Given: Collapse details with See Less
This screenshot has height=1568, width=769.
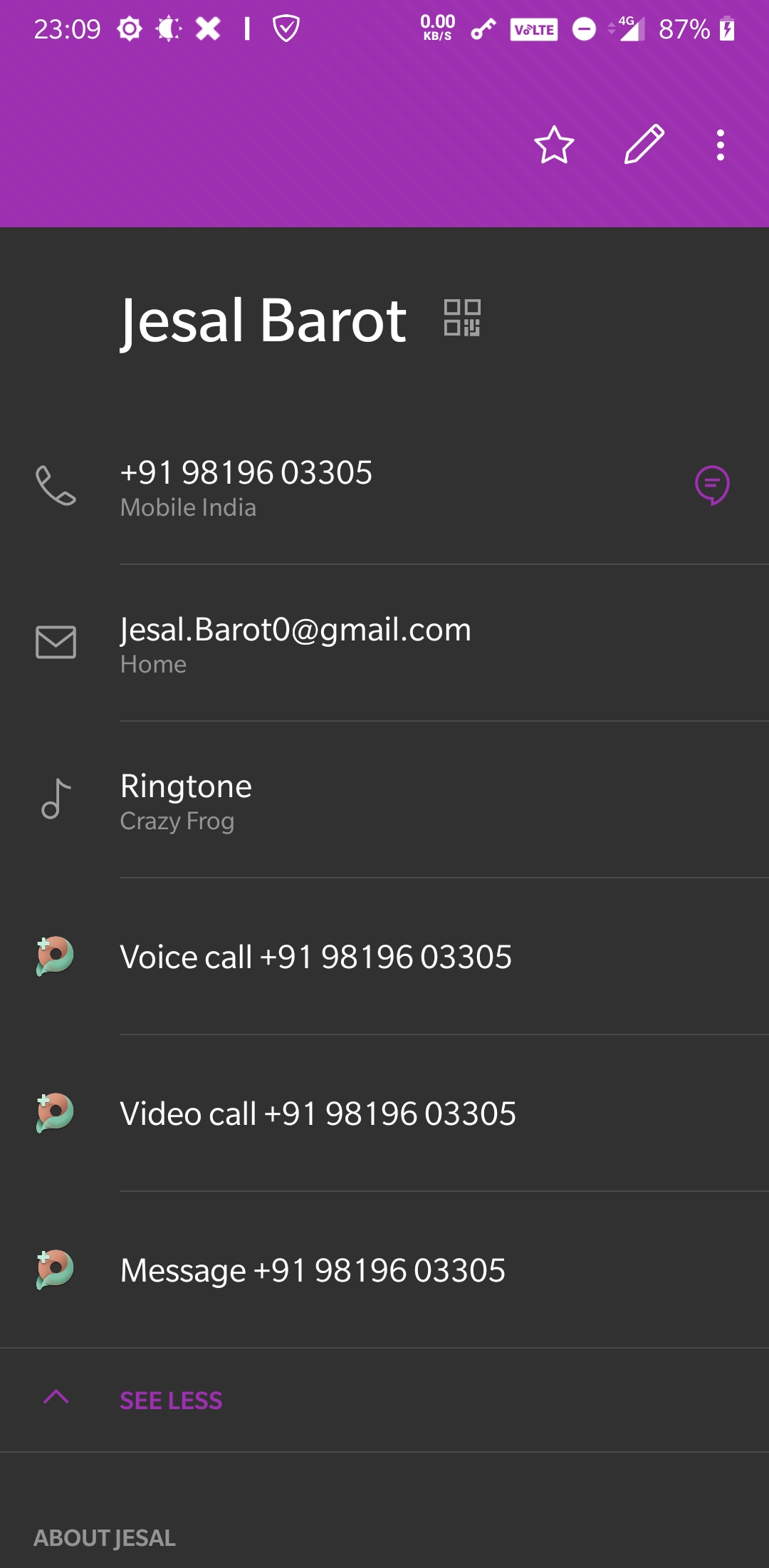Looking at the screenshot, I should pyautogui.click(x=171, y=1400).
